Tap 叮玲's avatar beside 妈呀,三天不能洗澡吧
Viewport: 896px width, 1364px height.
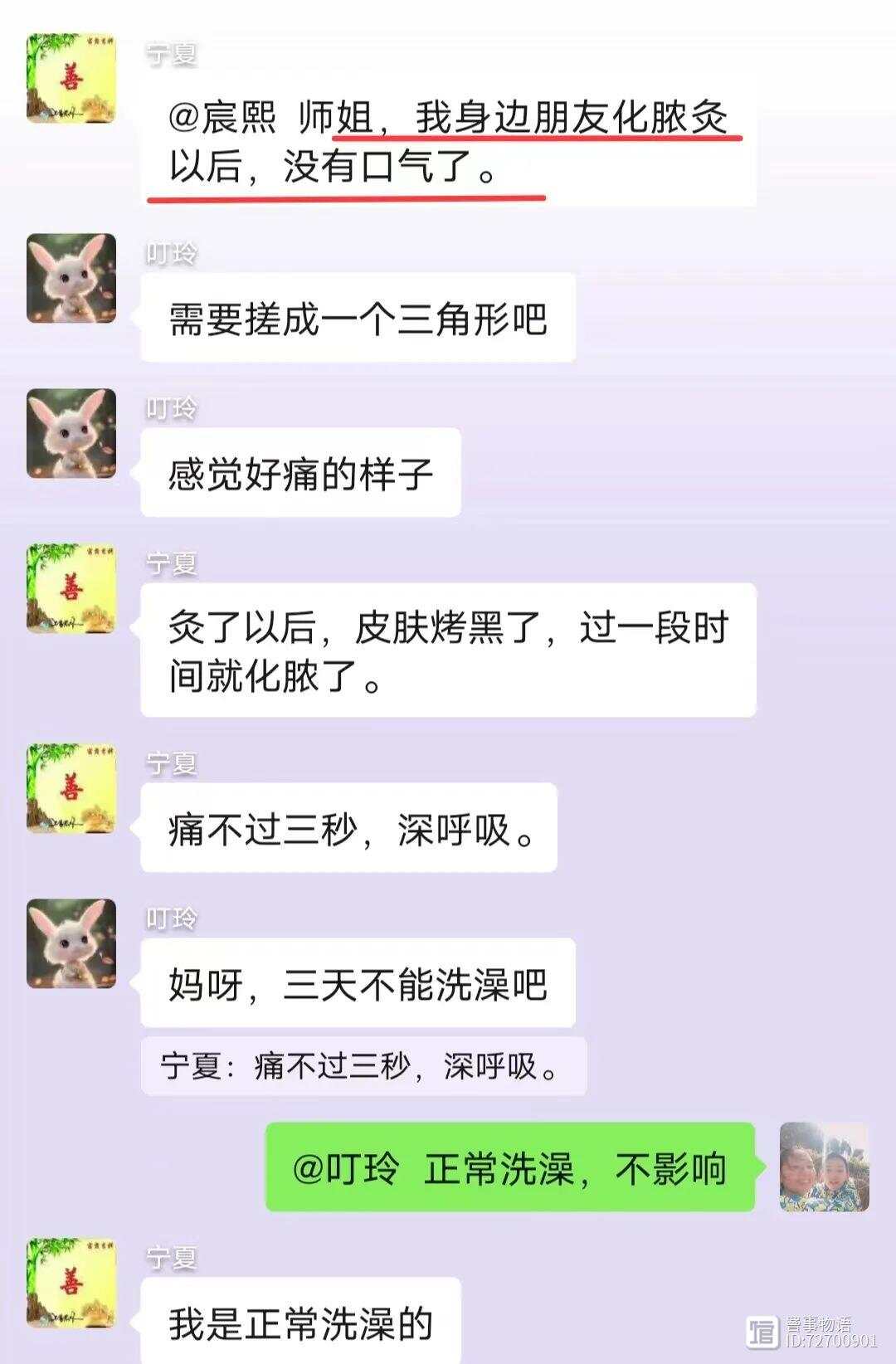pos(71,943)
